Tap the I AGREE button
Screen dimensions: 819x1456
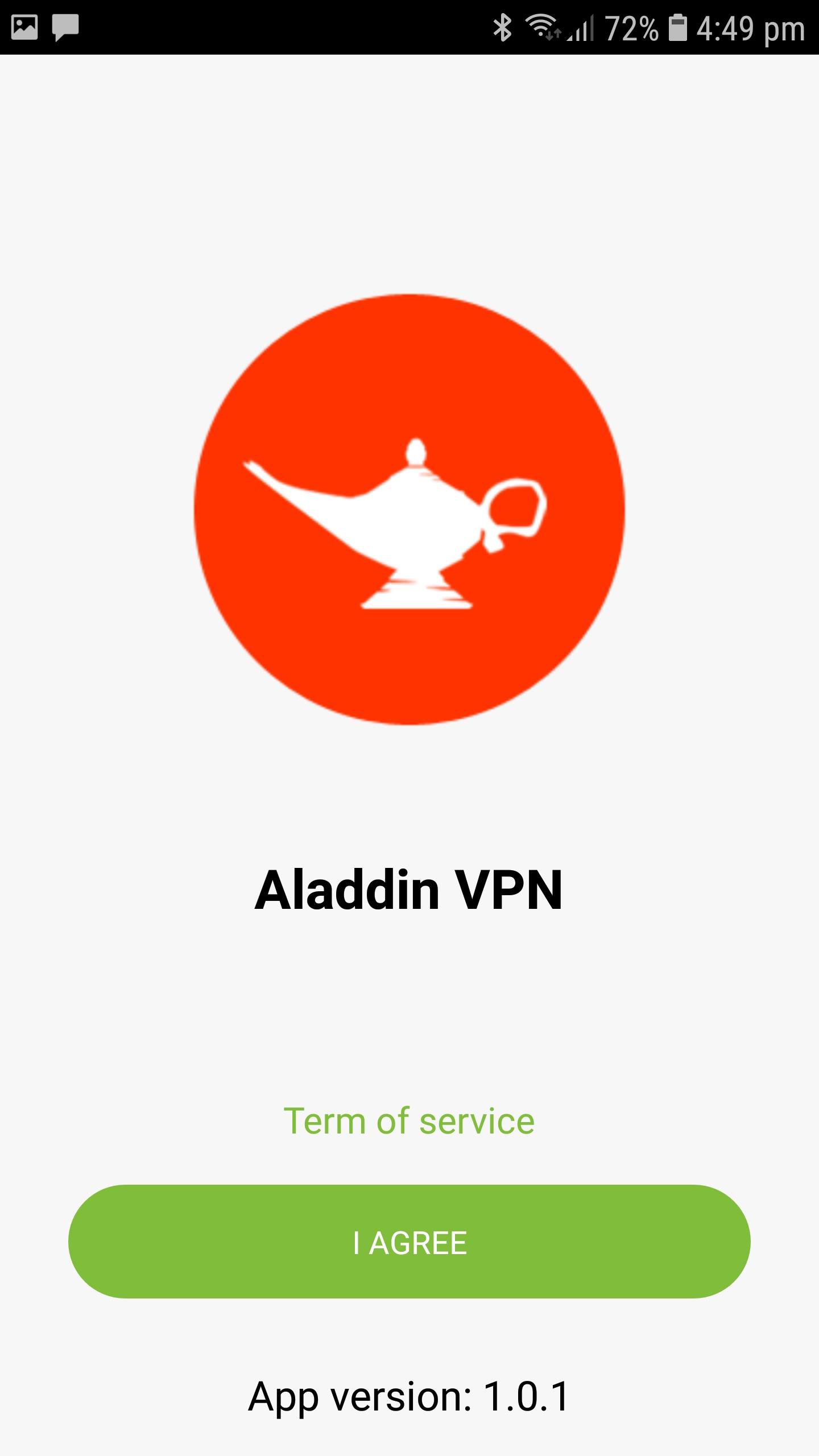click(409, 1242)
